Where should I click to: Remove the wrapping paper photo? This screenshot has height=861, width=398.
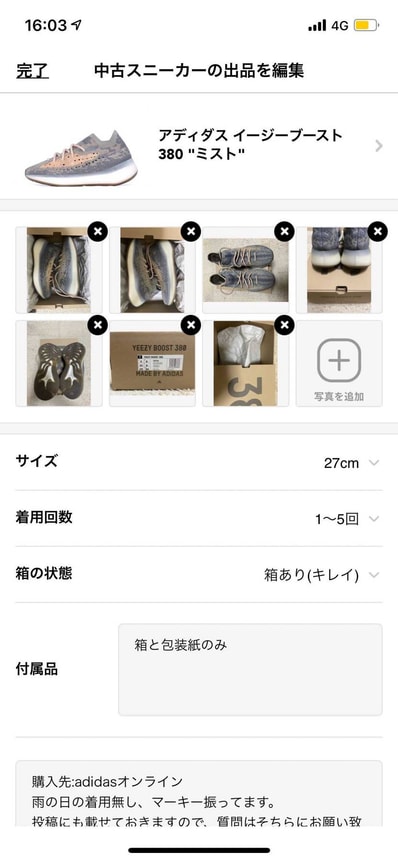(284, 326)
